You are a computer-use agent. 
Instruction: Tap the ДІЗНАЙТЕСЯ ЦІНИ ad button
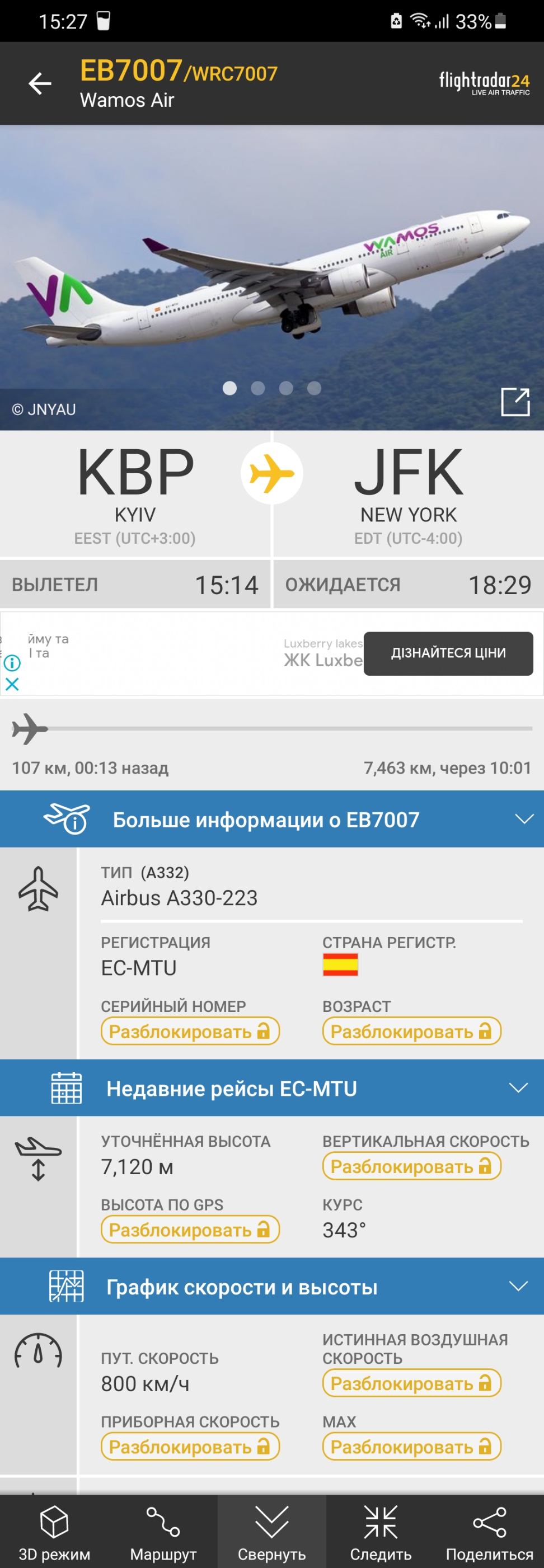[448, 653]
